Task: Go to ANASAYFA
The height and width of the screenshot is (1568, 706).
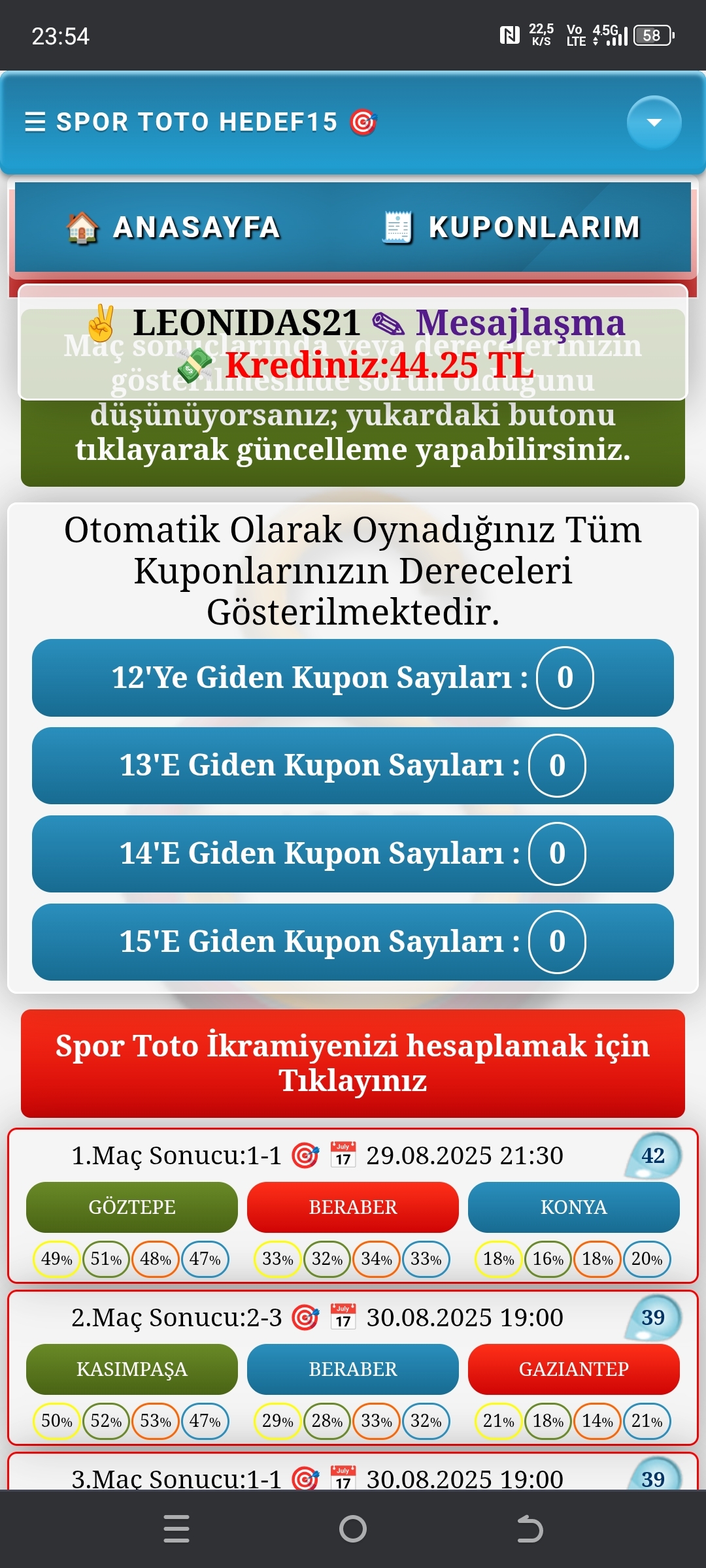Action: 174,227
